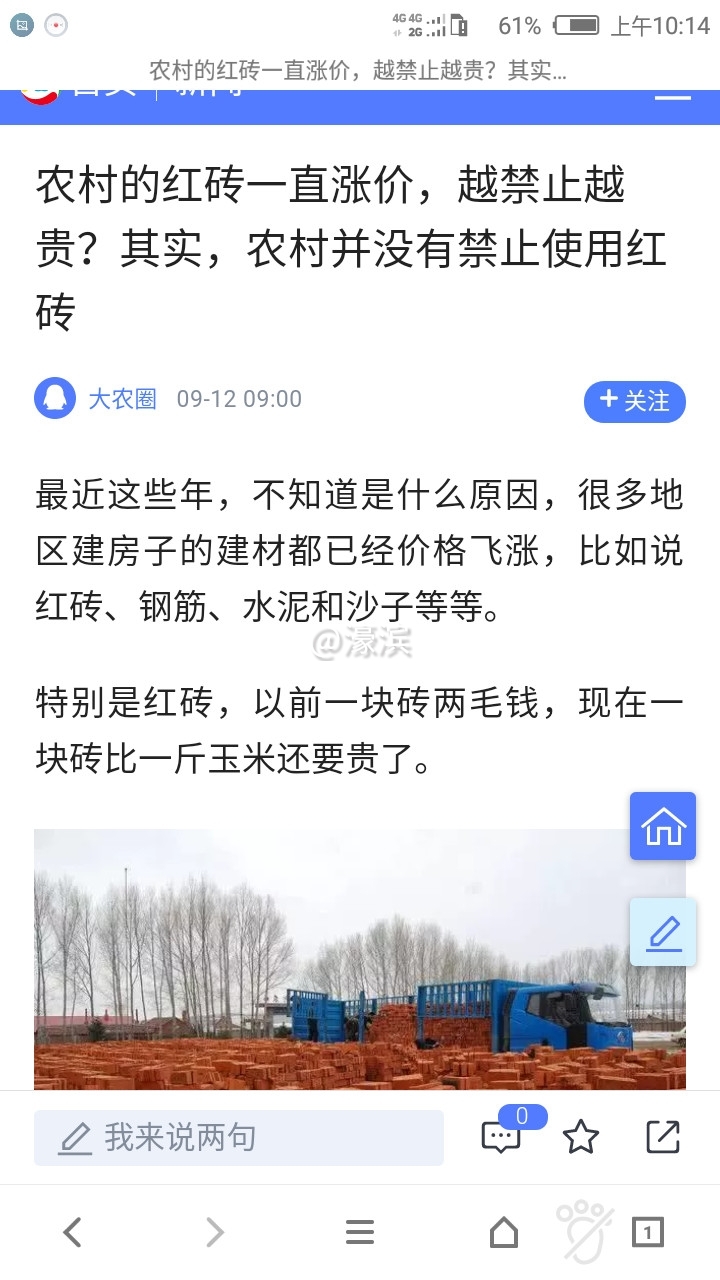Tap the comment count badge showing 0
Image resolution: width=720 pixels, height=1280 pixels.
click(x=521, y=1115)
